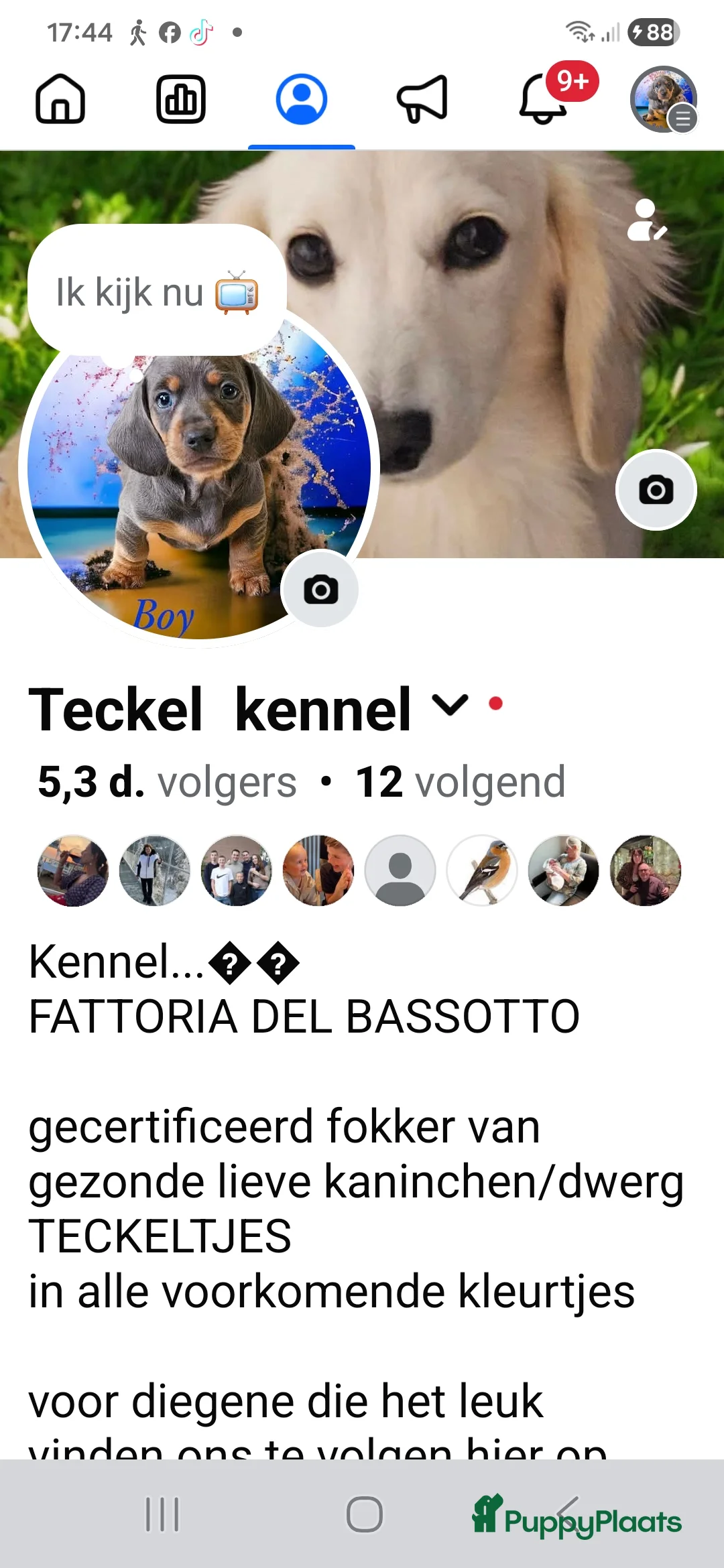Change the cover photo with camera button

tap(656, 490)
